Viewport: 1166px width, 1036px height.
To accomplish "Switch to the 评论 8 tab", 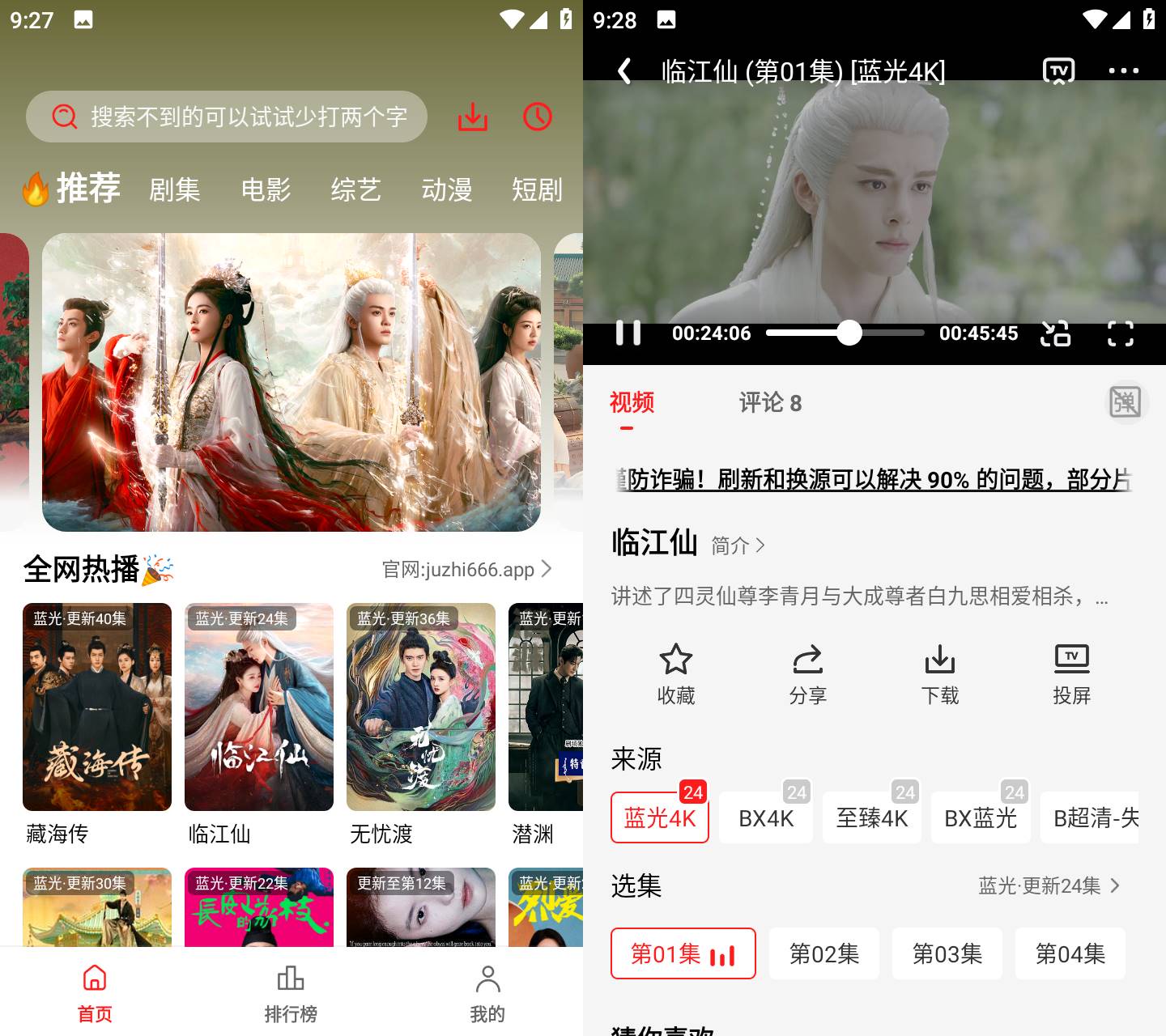I will [770, 403].
